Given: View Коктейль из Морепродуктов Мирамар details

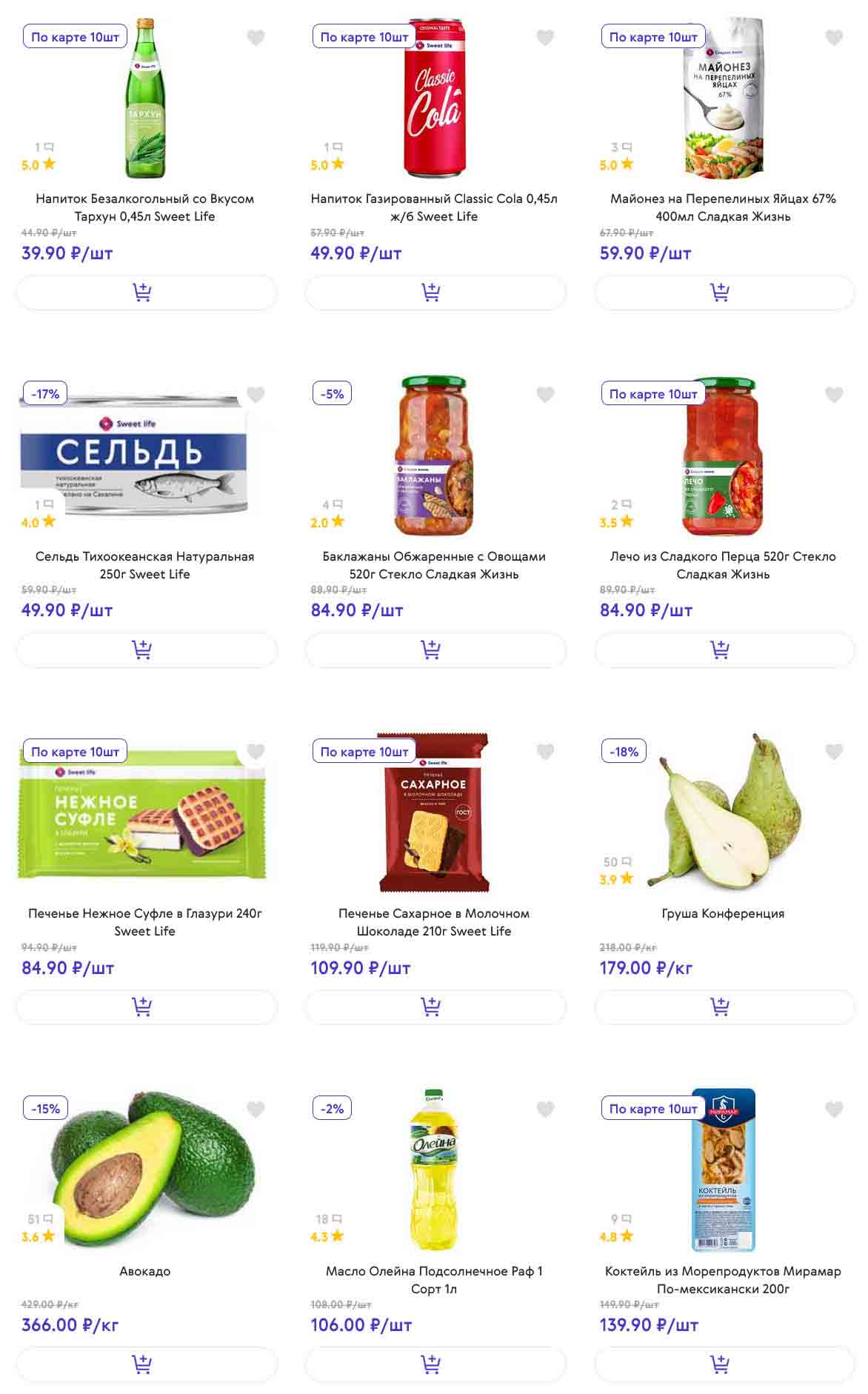Looking at the screenshot, I should [x=723, y=1279].
